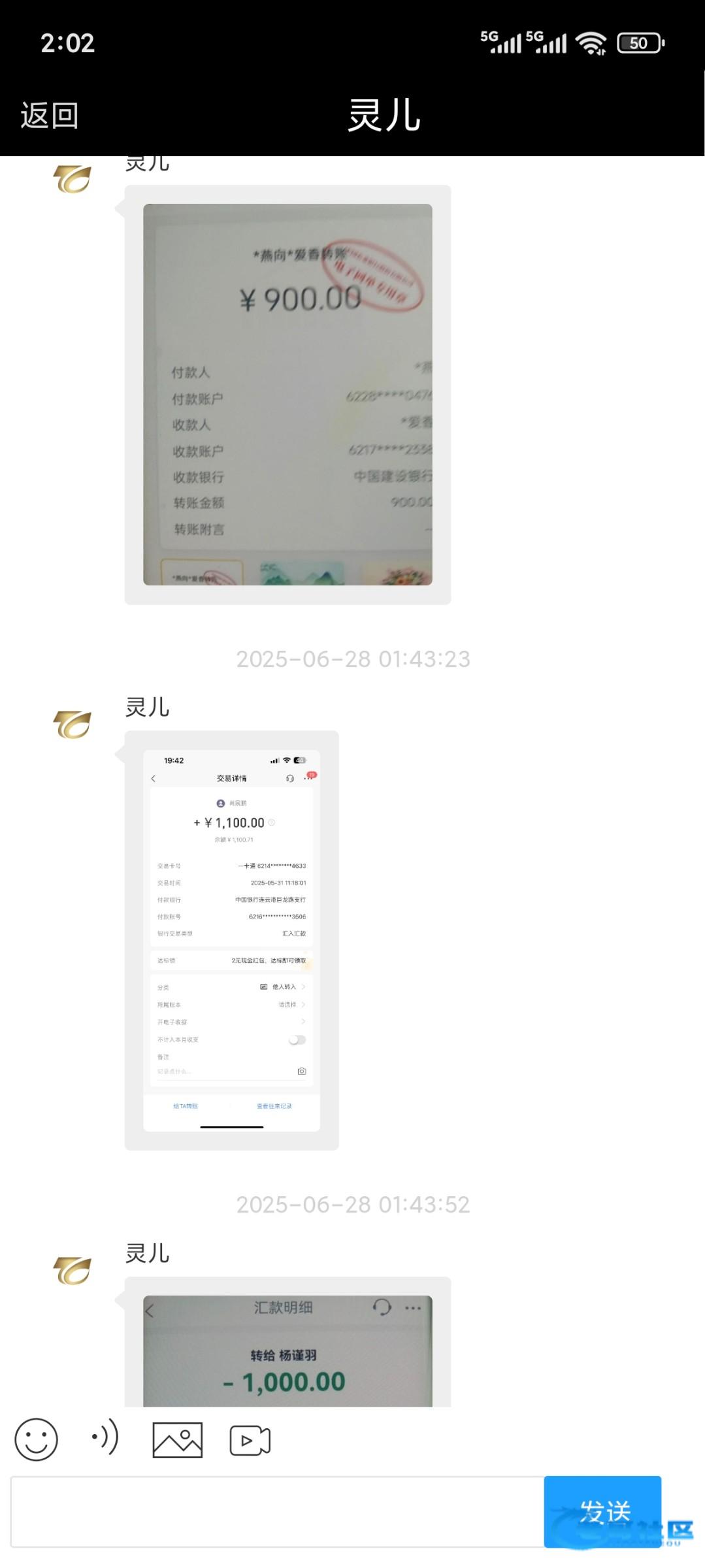Screen dimensions: 705x1568
Task: Start a voice message
Action: (105, 1437)
